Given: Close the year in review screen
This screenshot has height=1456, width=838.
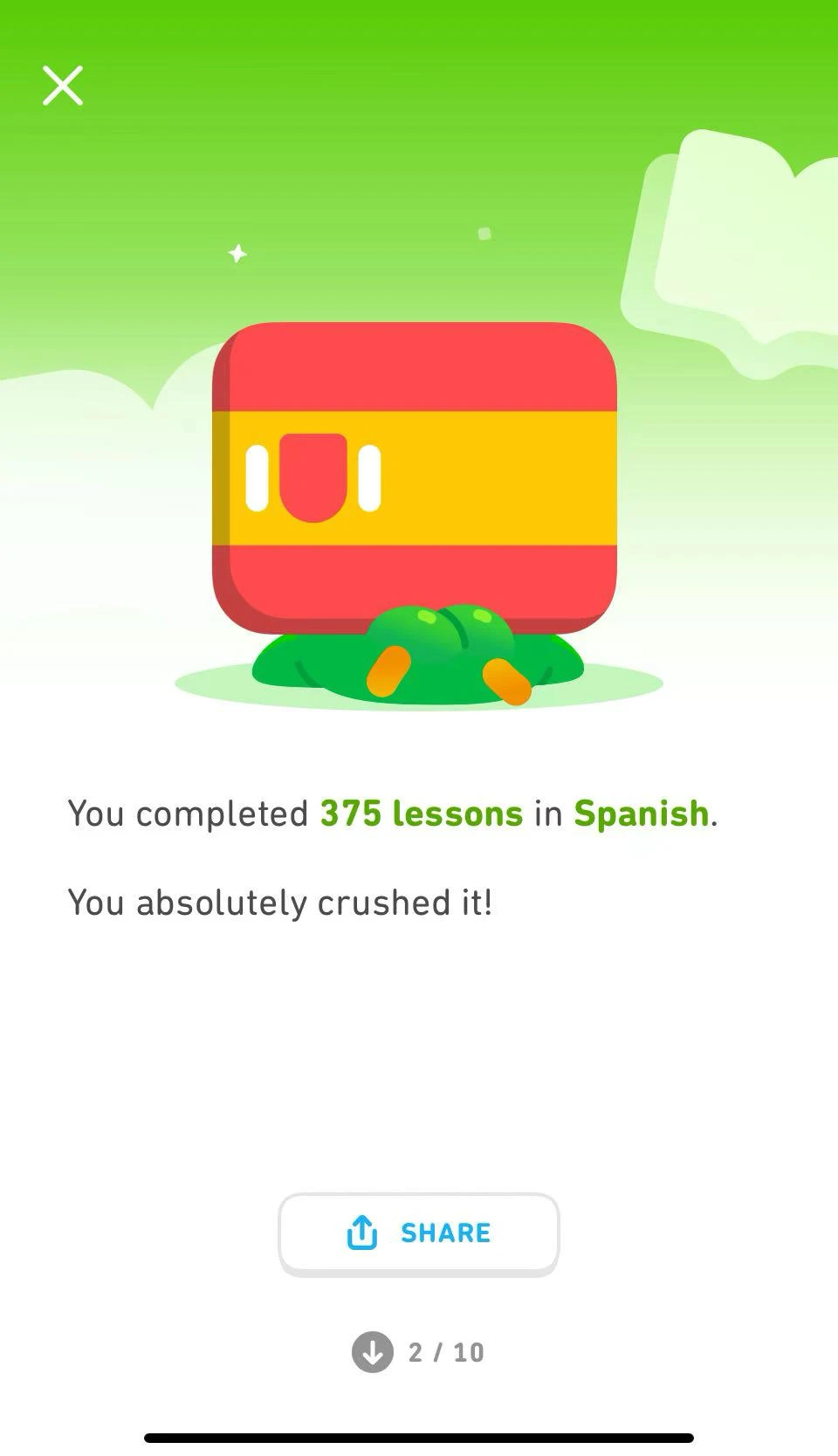Looking at the screenshot, I should pos(63,86).
